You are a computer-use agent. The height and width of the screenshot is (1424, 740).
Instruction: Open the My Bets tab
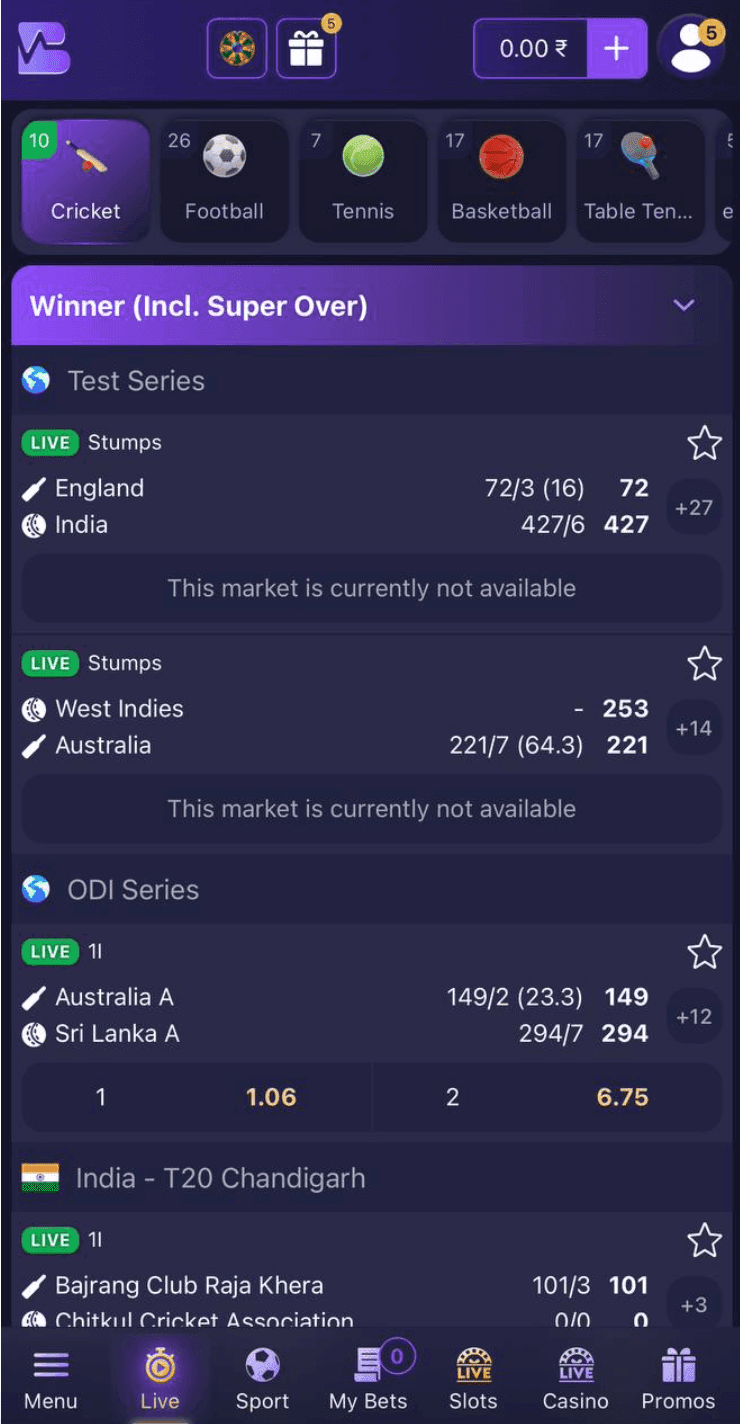click(x=367, y=1375)
